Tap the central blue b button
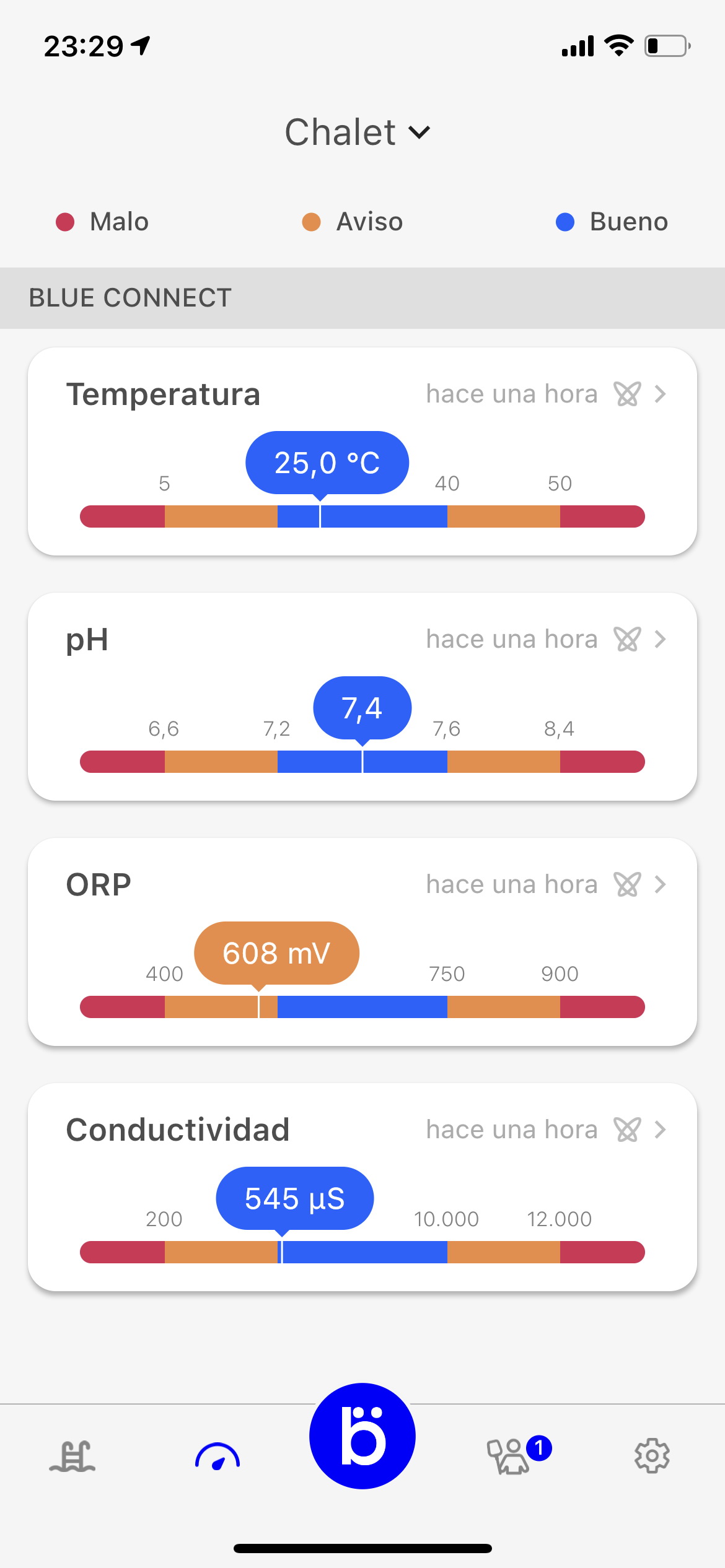Viewport: 725px width, 1568px height. pyautogui.click(x=362, y=1436)
